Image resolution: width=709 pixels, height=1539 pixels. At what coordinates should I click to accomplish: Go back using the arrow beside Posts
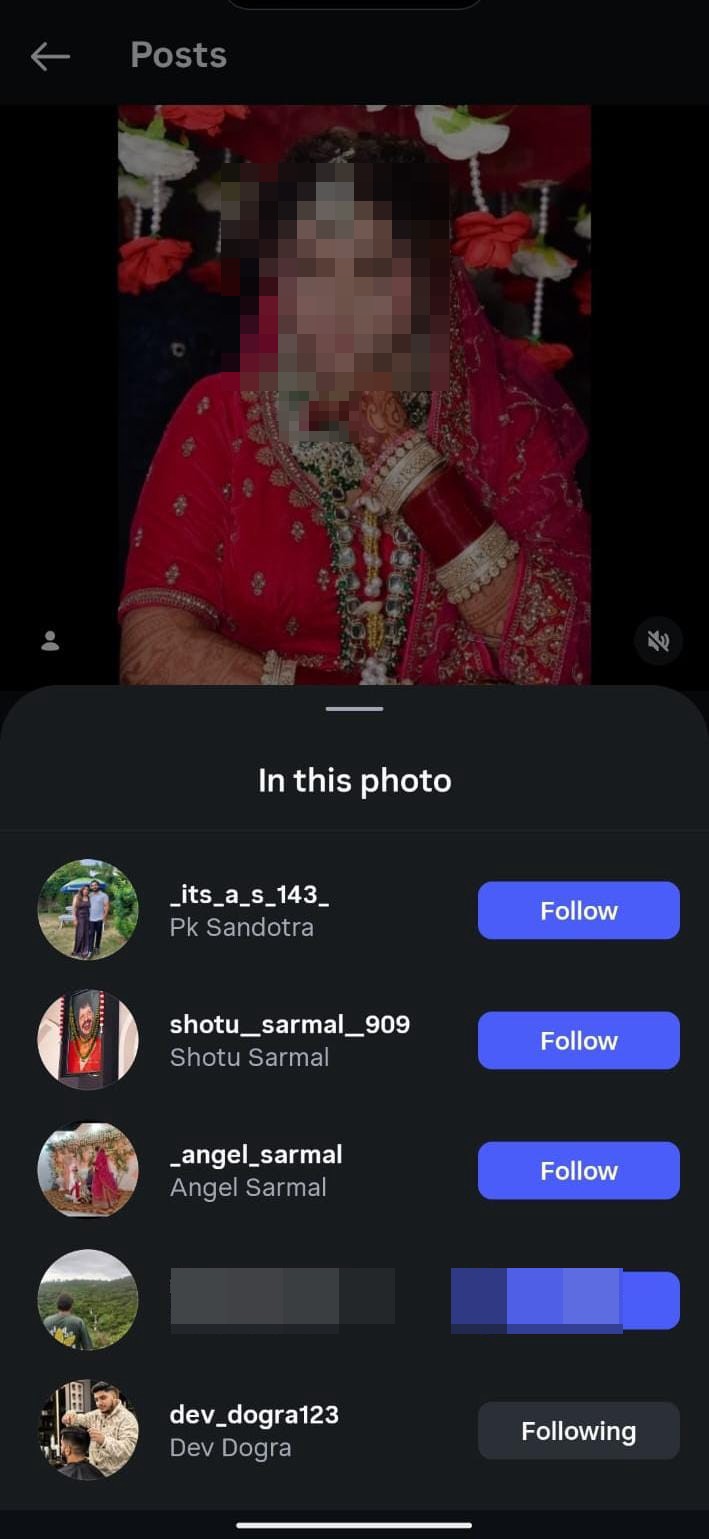click(50, 56)
